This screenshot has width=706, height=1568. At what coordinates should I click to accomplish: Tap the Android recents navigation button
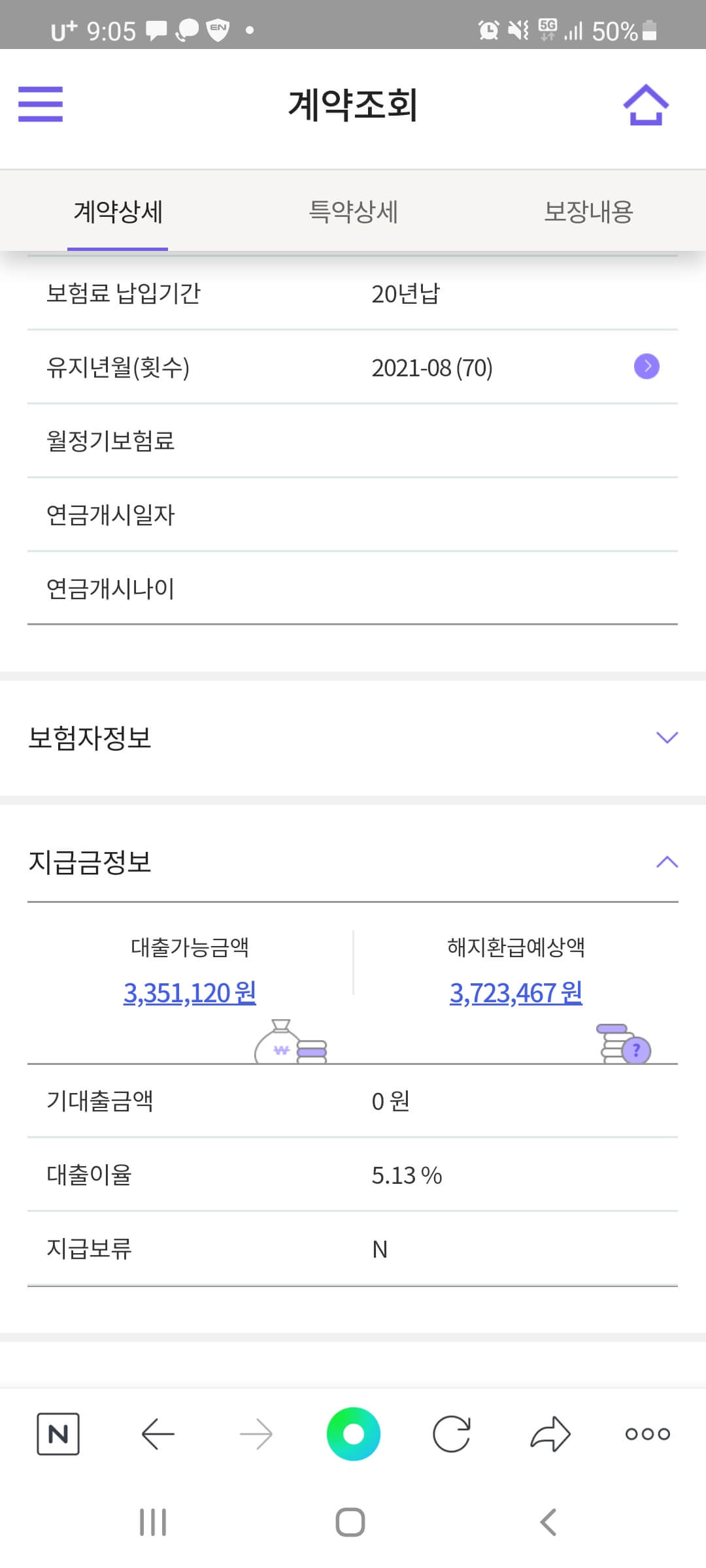point(154,1522)
